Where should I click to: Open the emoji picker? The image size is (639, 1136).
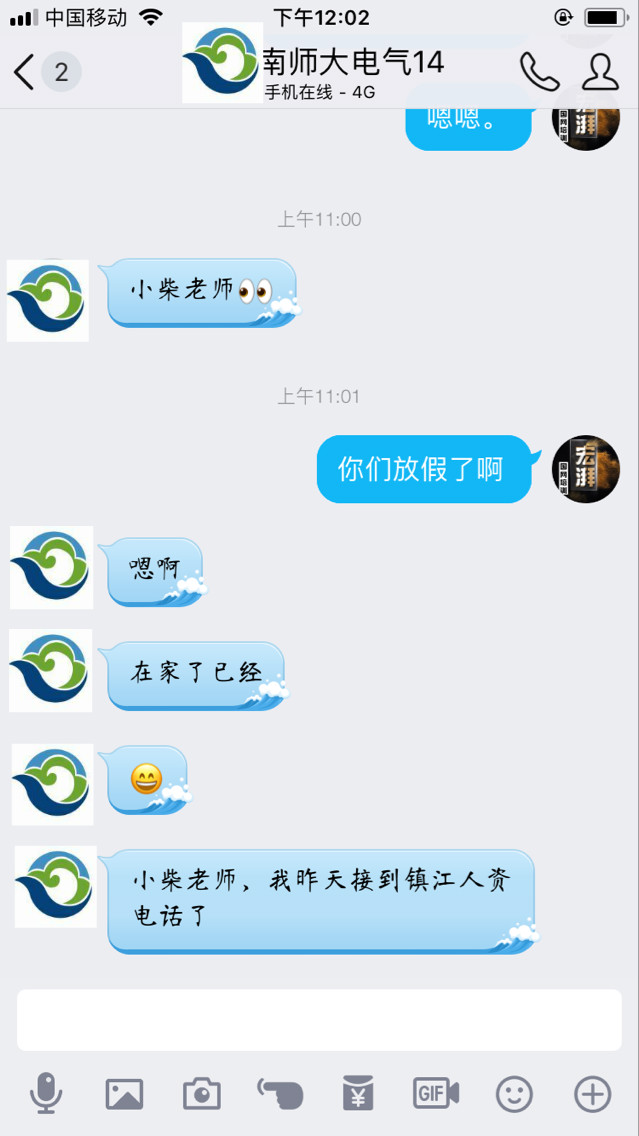tap(514, 1094)
